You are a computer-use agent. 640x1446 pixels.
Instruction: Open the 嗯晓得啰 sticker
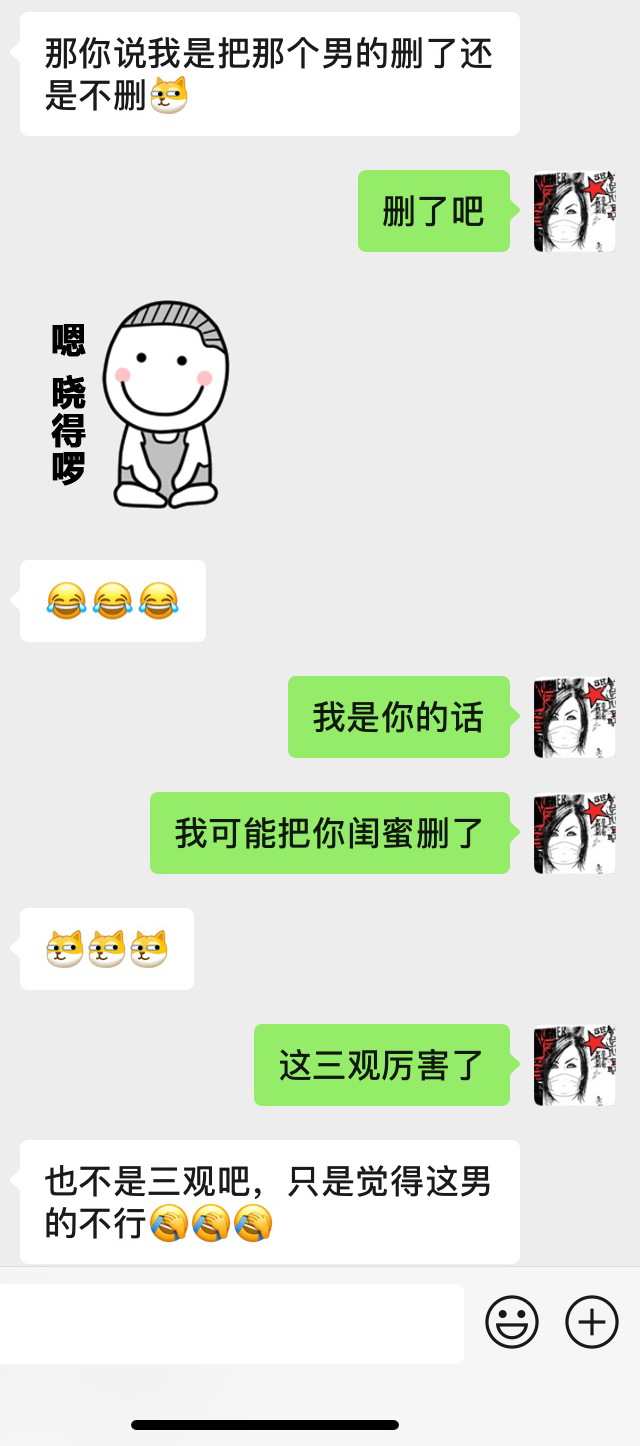tap(142, 405)
